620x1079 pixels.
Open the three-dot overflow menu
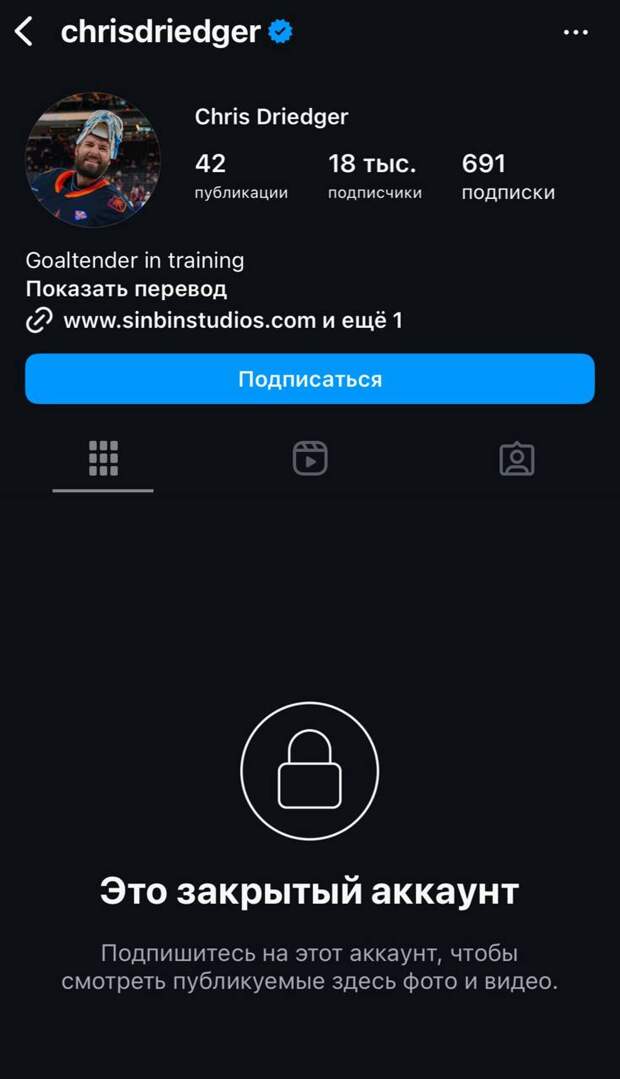pos(575,33)
